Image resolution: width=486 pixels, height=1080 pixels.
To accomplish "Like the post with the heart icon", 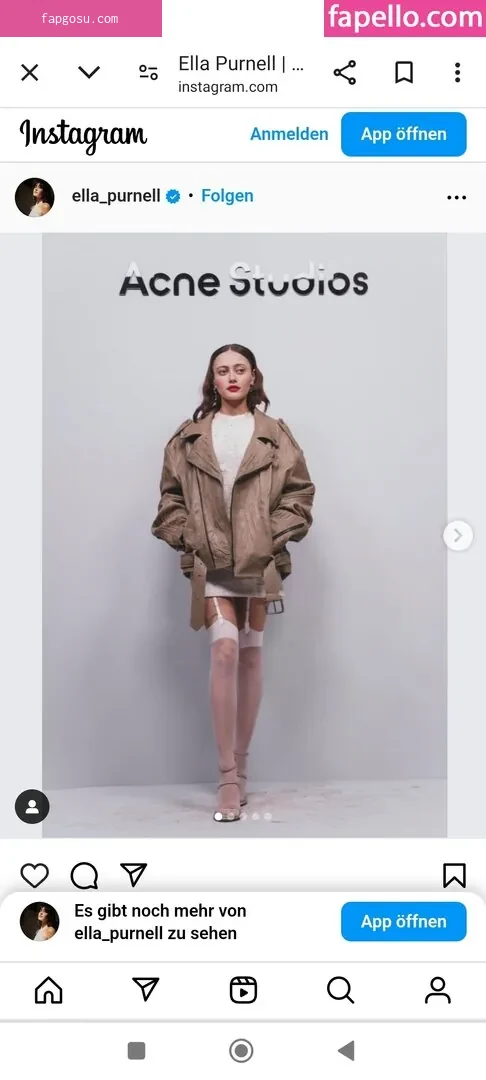I will [x=34, y=875].
